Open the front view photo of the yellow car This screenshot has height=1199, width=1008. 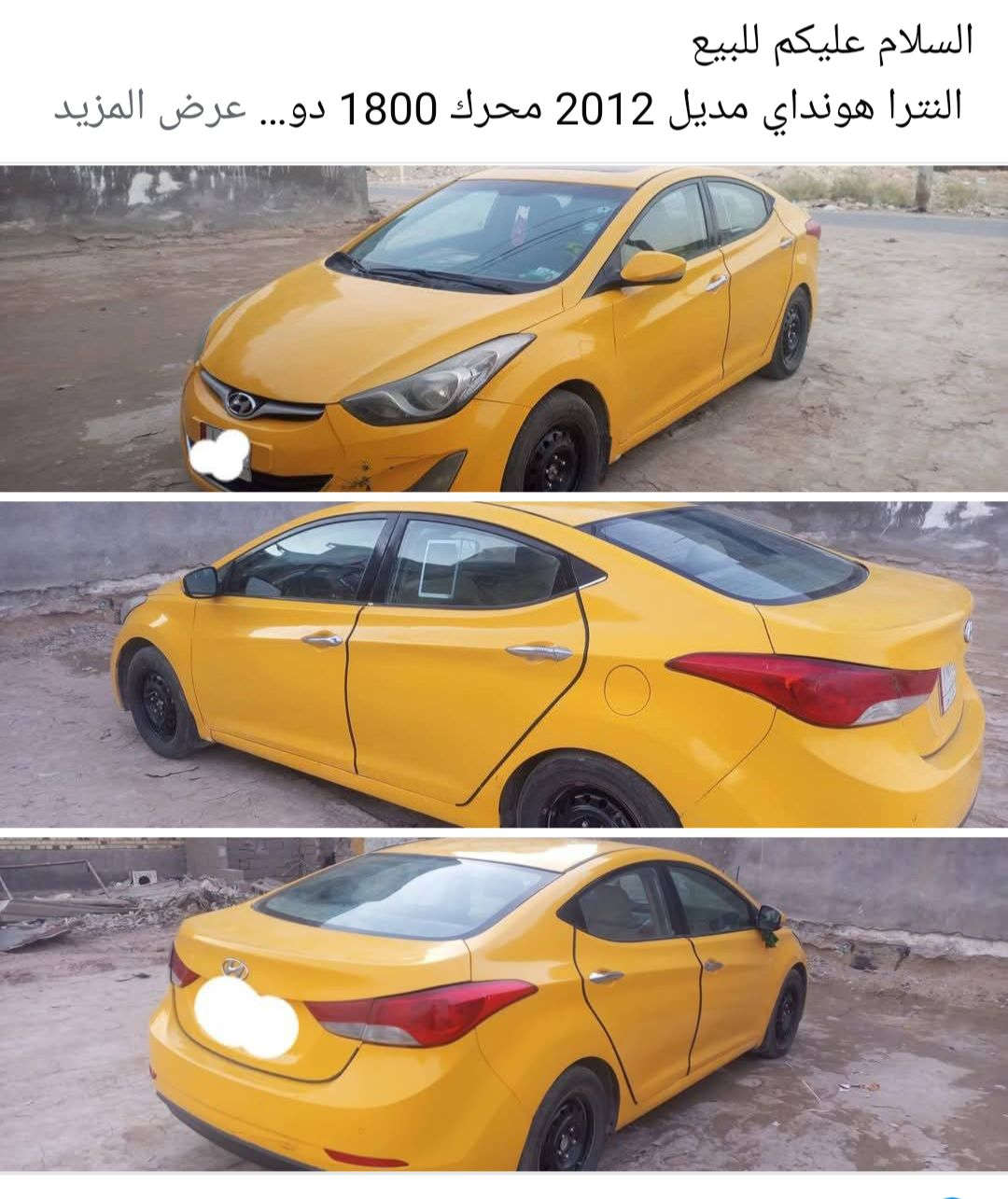(504, 328)
